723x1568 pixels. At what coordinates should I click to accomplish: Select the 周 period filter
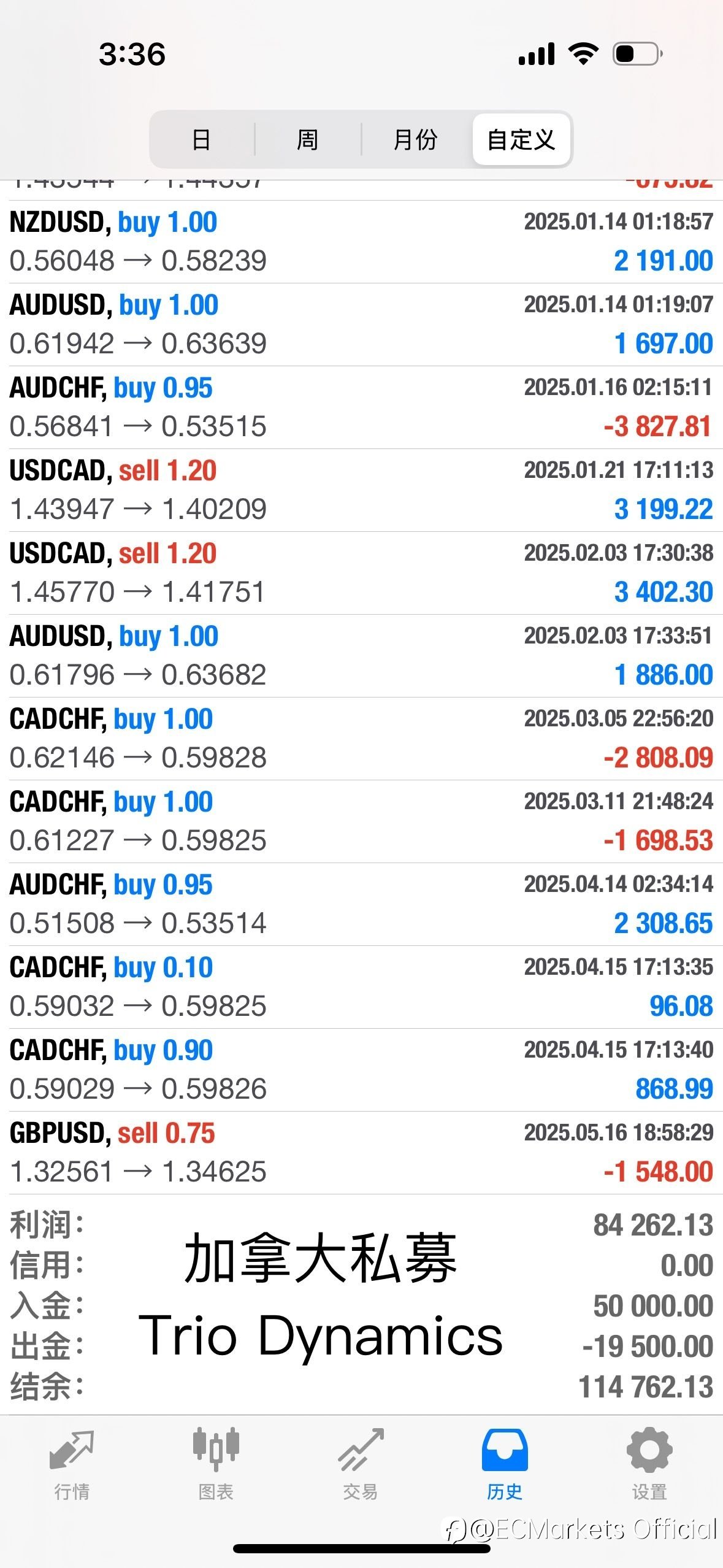[308, 140]
